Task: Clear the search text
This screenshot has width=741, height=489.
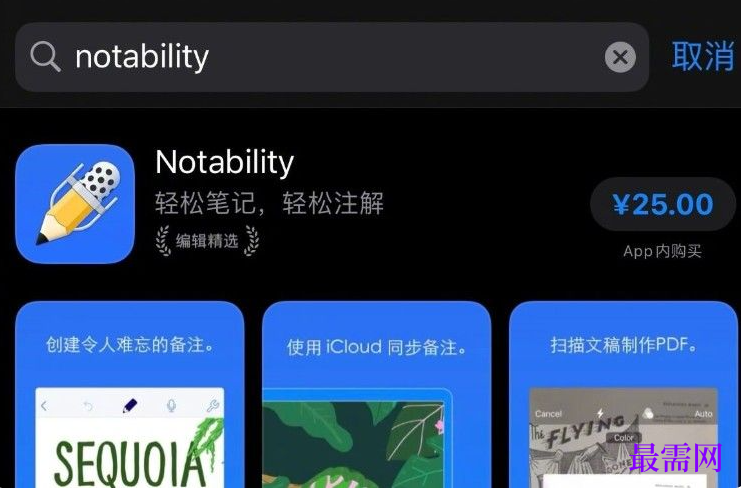Action: [x=620, y=57]
